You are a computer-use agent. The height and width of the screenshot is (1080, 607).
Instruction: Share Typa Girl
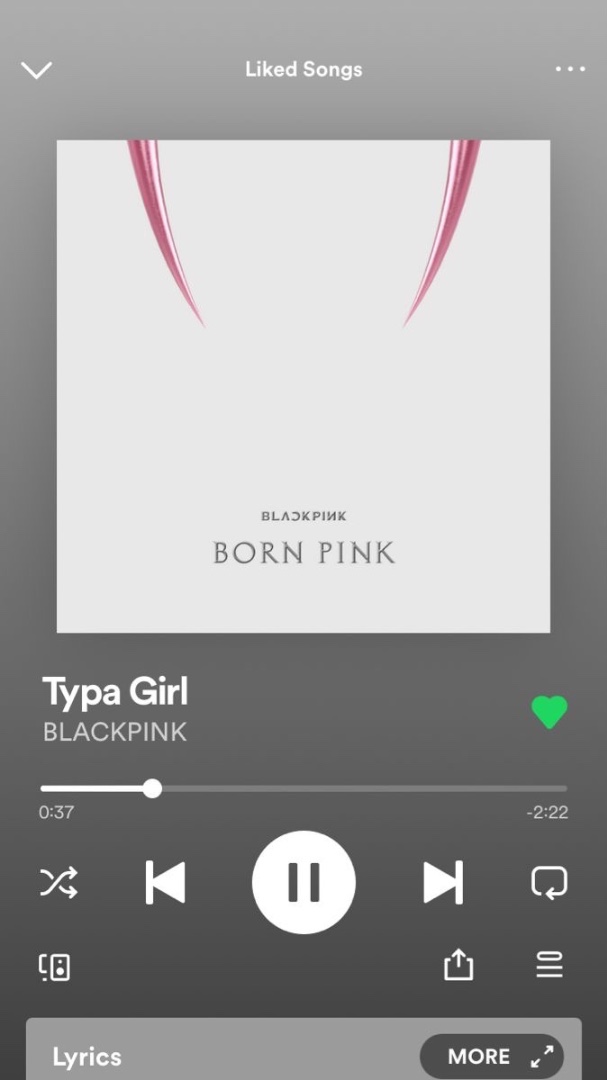point(458,965)
